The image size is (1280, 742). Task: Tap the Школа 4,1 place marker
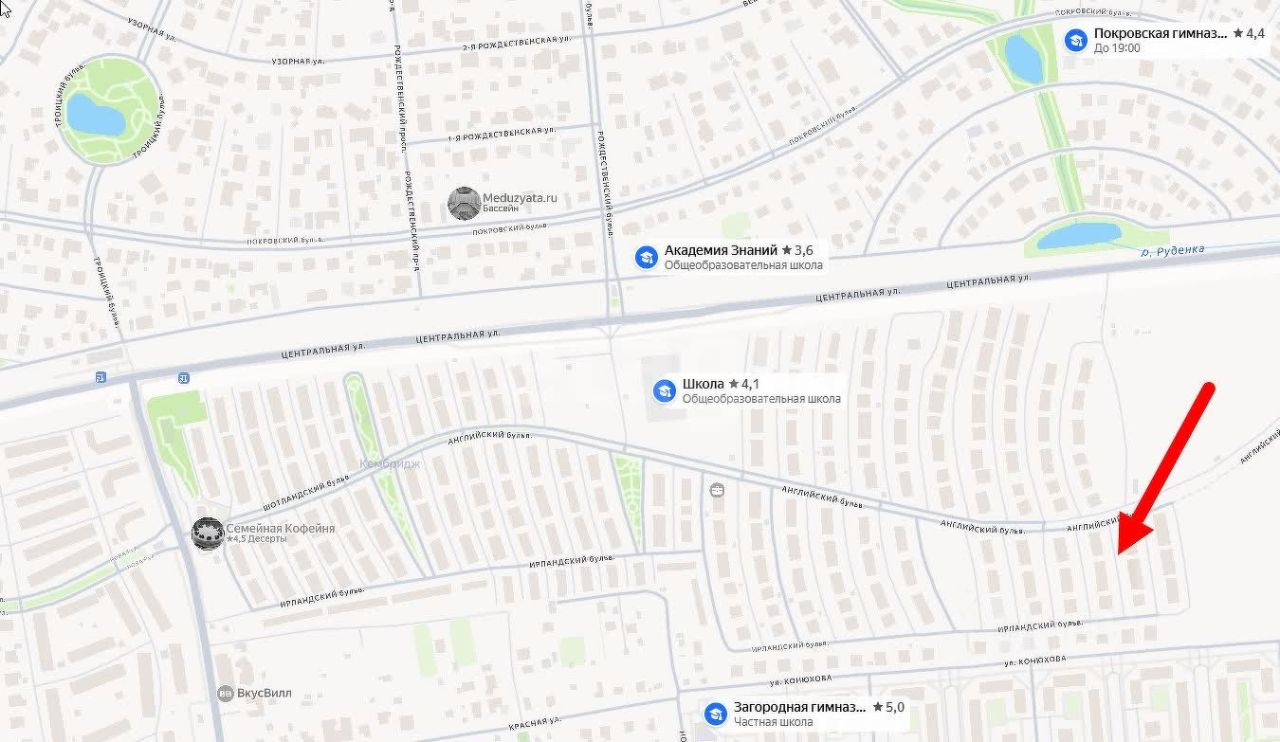tap(663, 391)
